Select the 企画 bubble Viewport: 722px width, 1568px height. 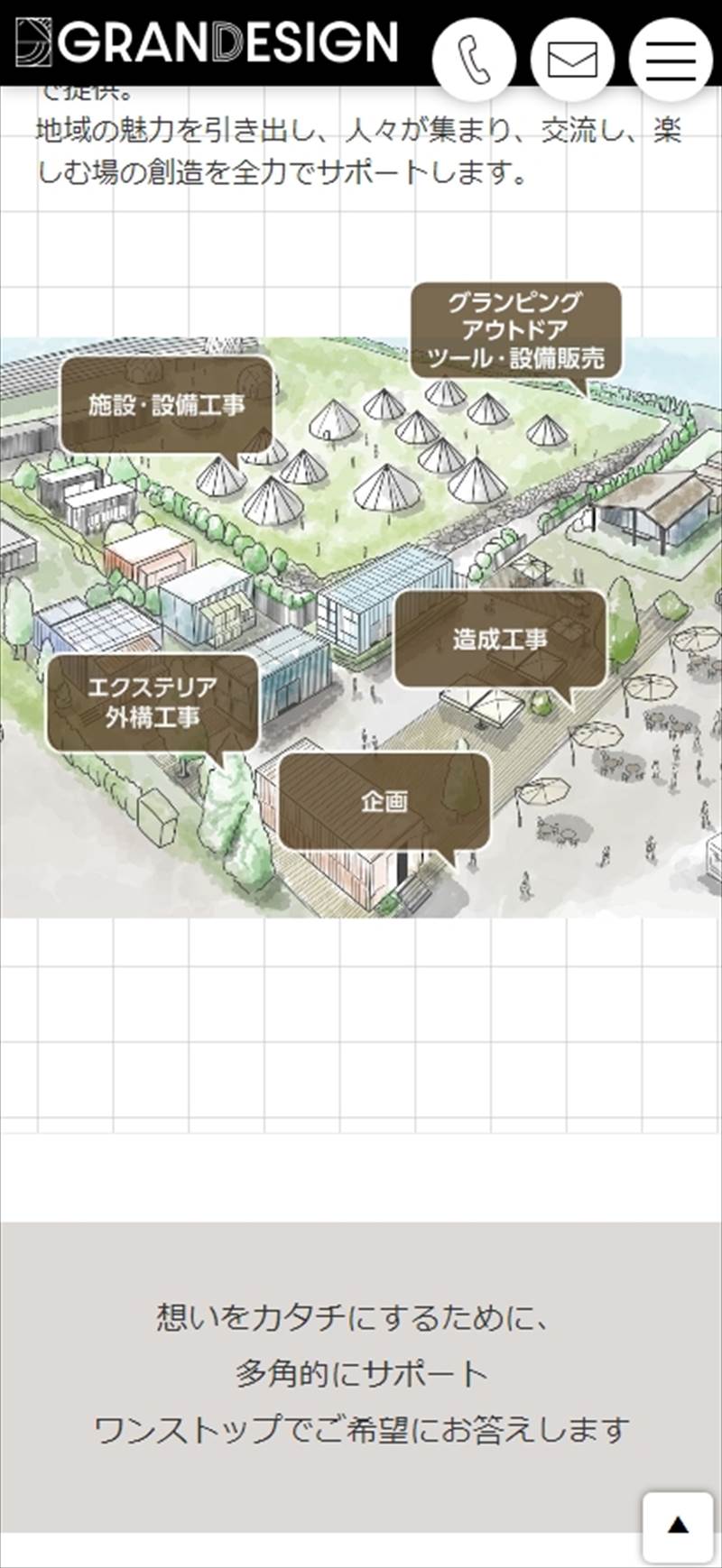384,801
